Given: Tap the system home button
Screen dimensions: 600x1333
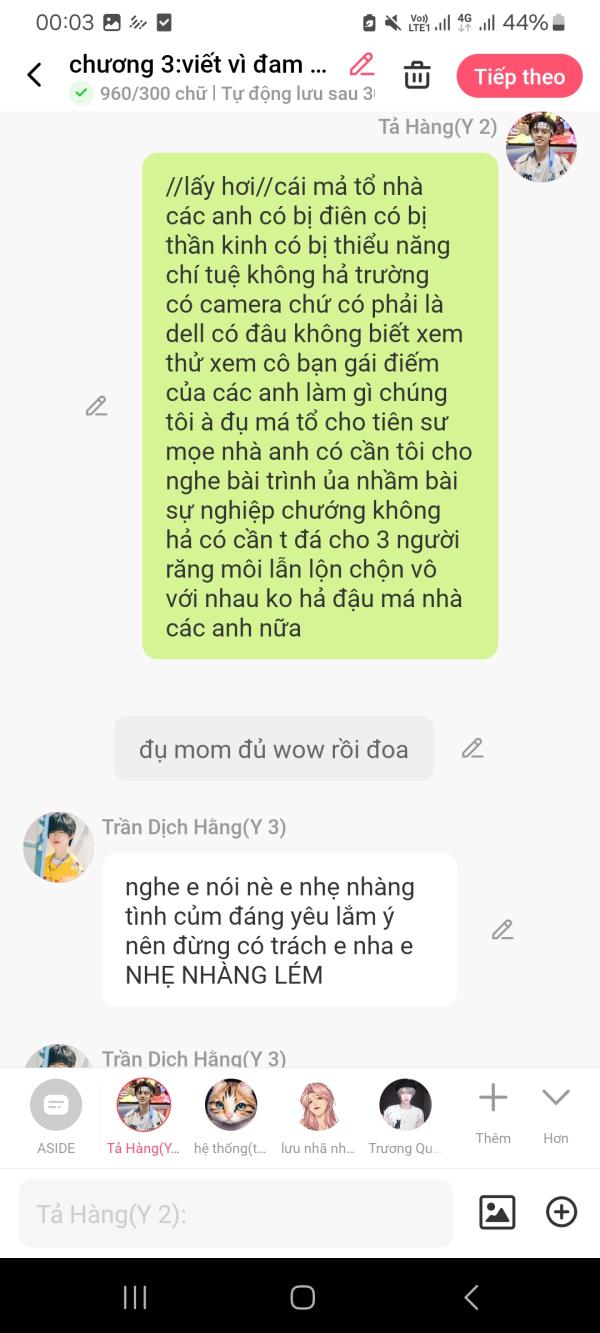Looking at the screenshot, I should click(302, 1297).
